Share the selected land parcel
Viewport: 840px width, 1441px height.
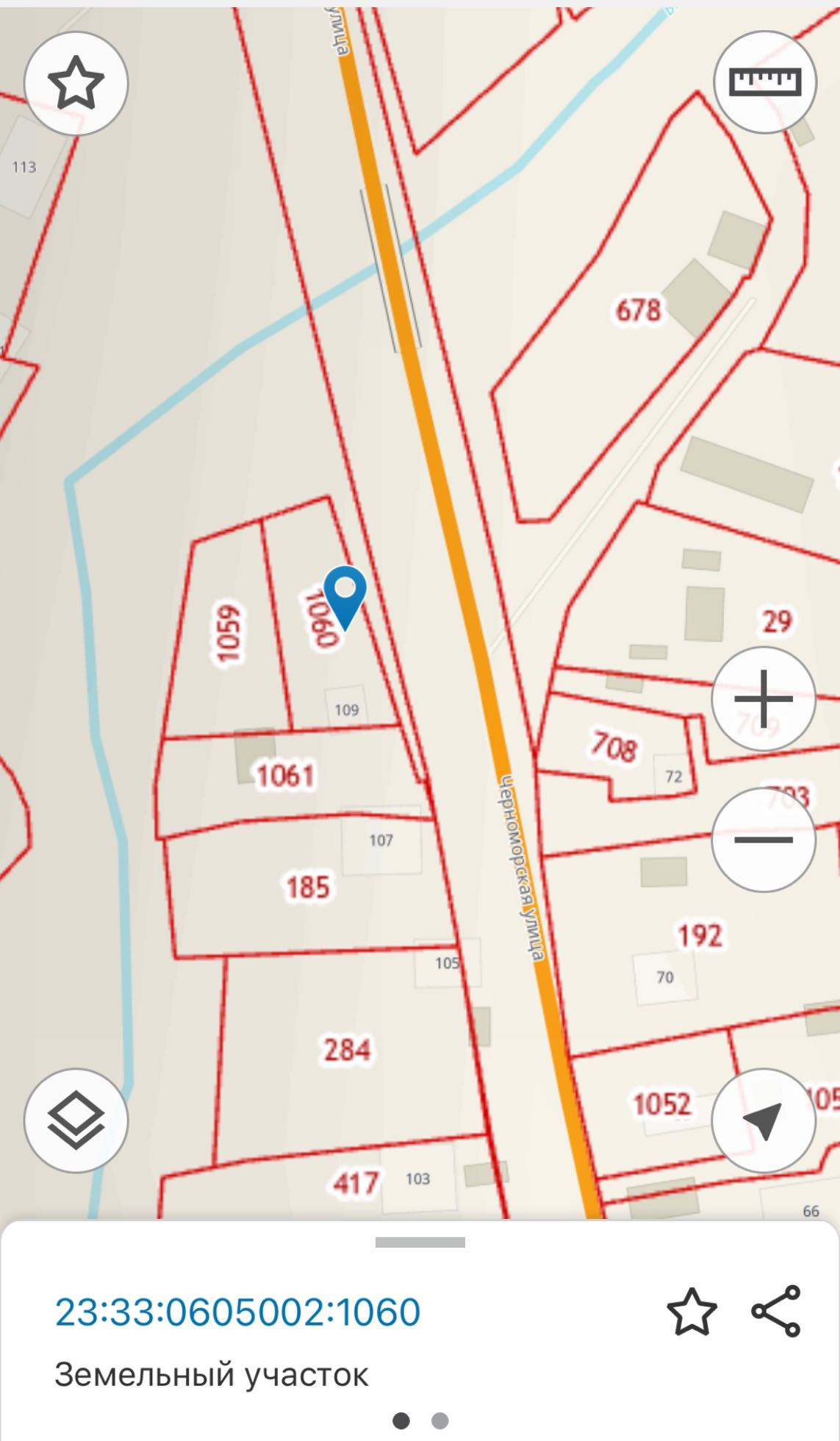tap(776, 1311)
